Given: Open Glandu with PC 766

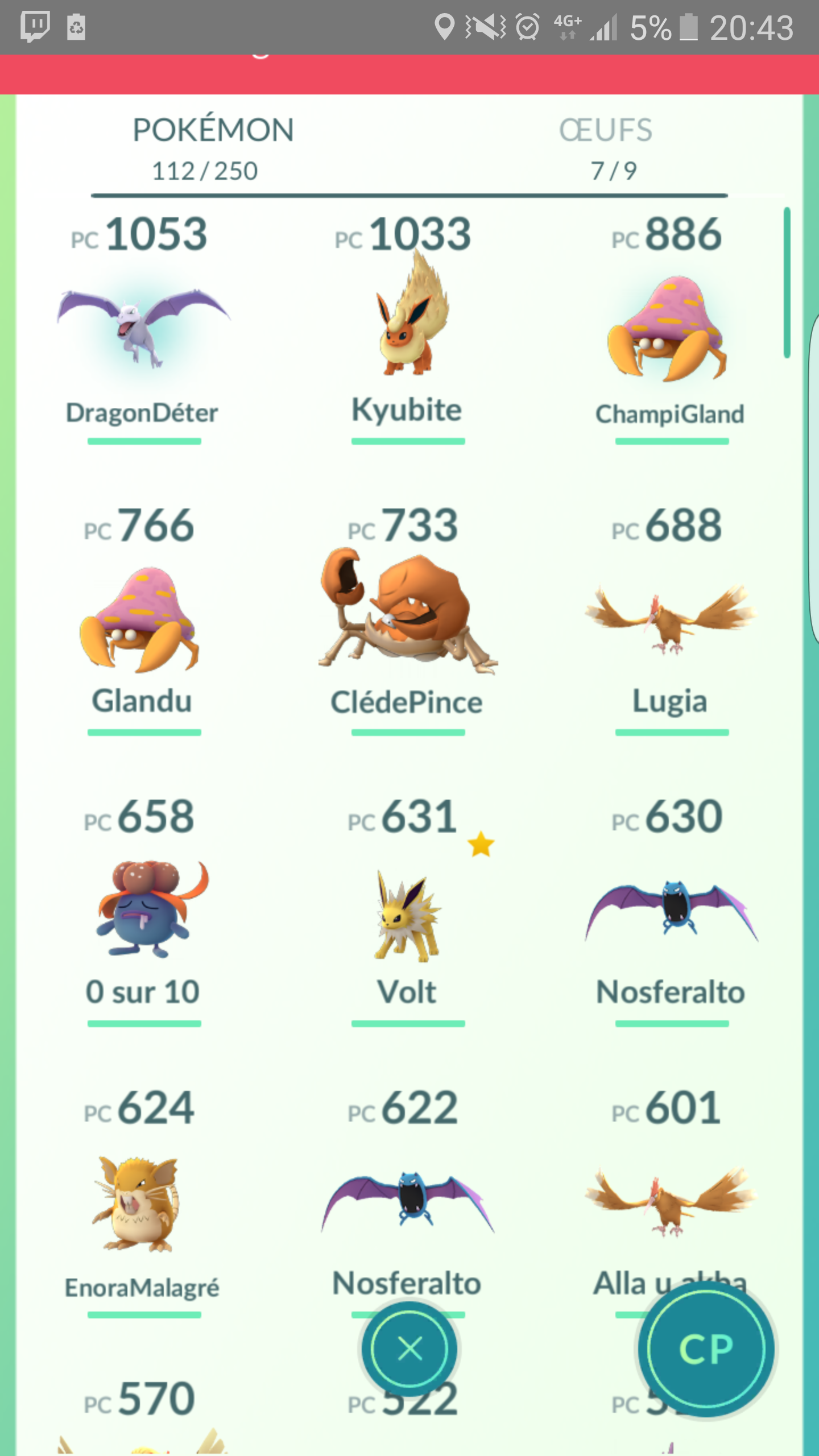Looking at the screenshot, I should coord(142,620).
